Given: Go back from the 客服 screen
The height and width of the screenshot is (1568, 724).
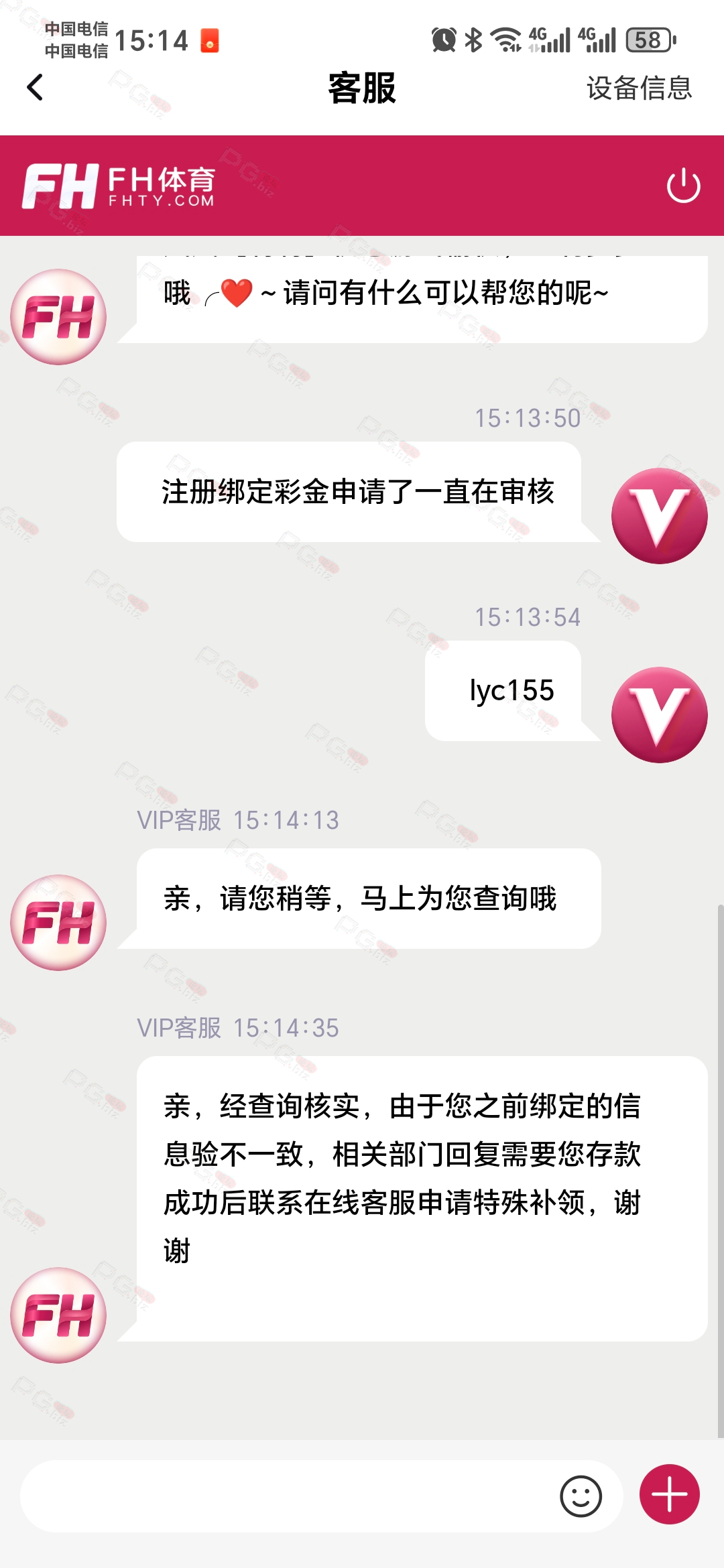Looking at the screenshot, I should [x=35, y=88].
